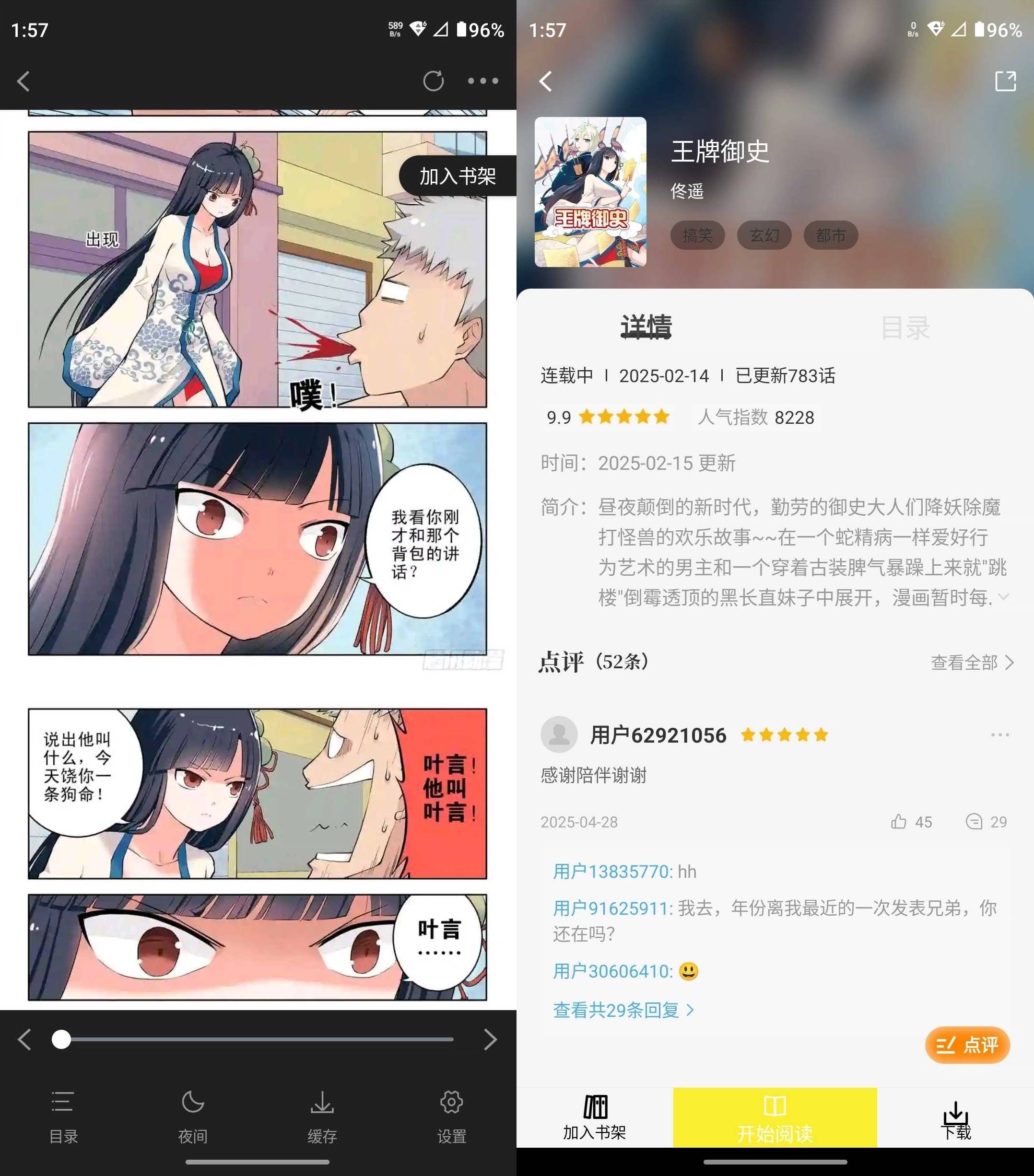Tap the floating 加入书架 pill over the comic

pyautogui.click(x=458, y=176)
